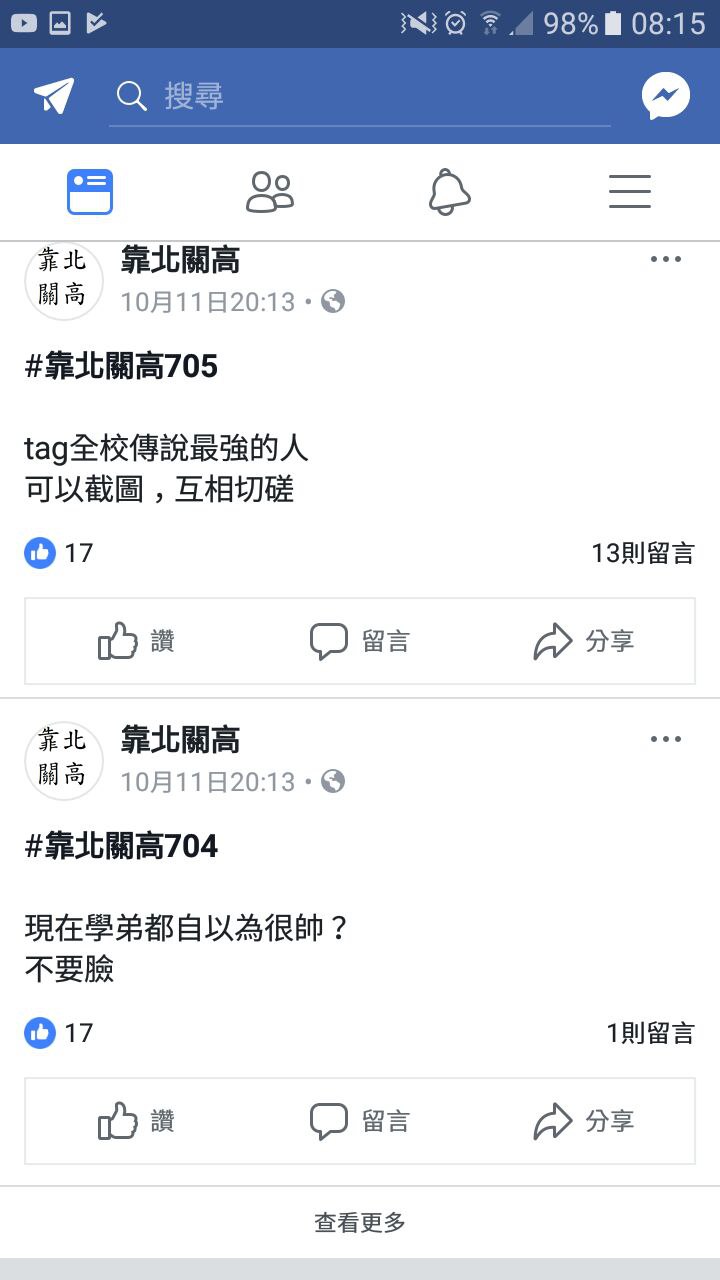This screenshot has width=720, height=1280.
Task: Like the post #靠北關高704
Action: coord(137,1121)
